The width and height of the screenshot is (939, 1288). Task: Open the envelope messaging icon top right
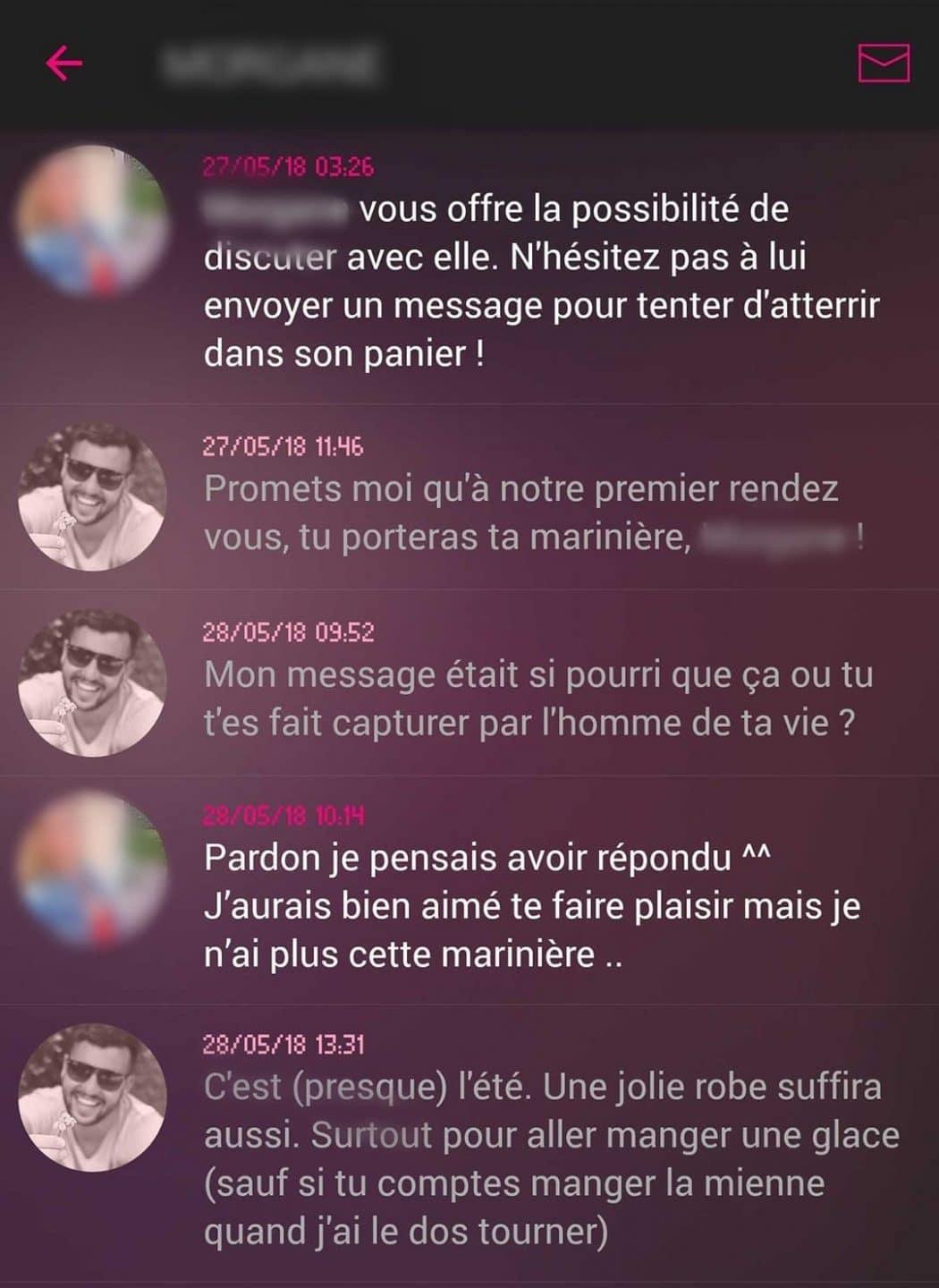pos(884,63)
